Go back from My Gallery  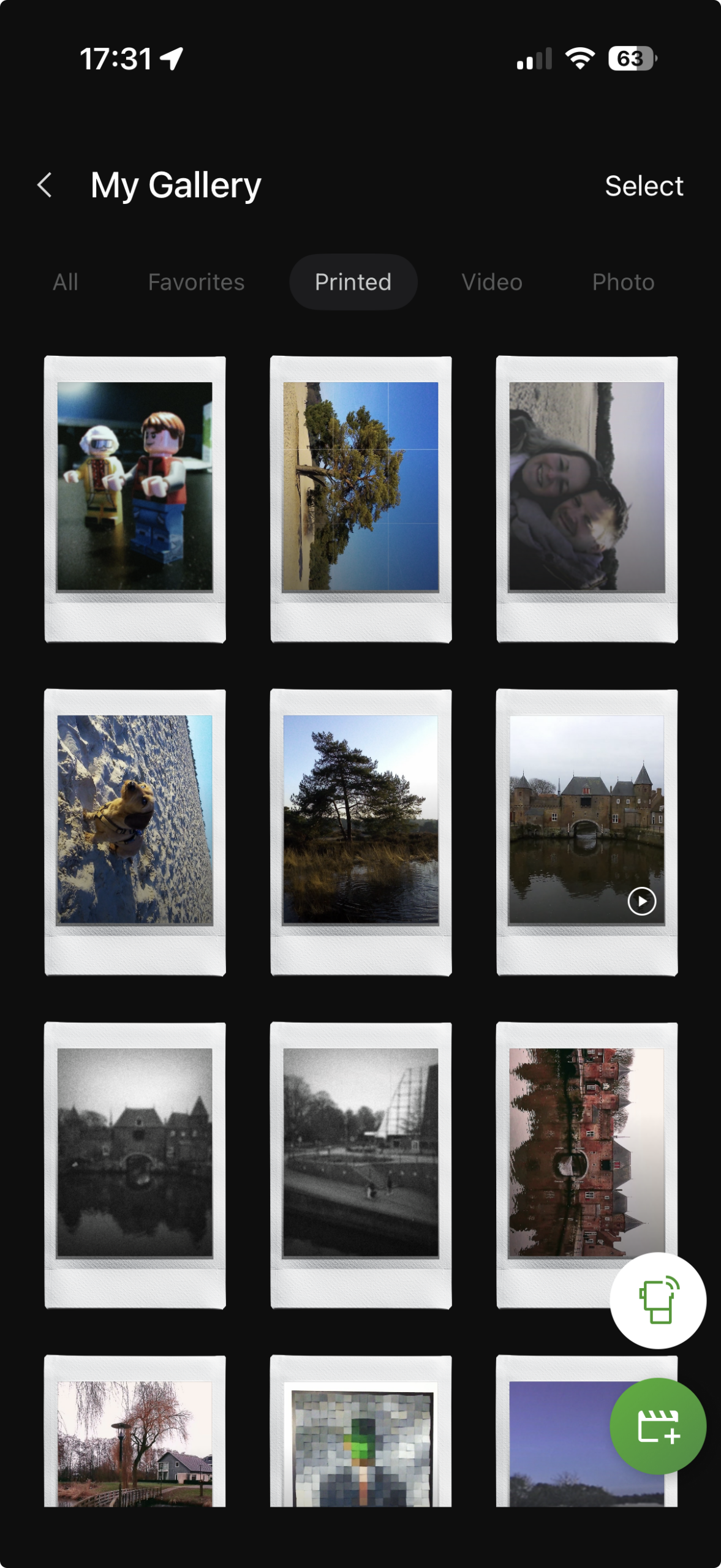click(44, 185)
